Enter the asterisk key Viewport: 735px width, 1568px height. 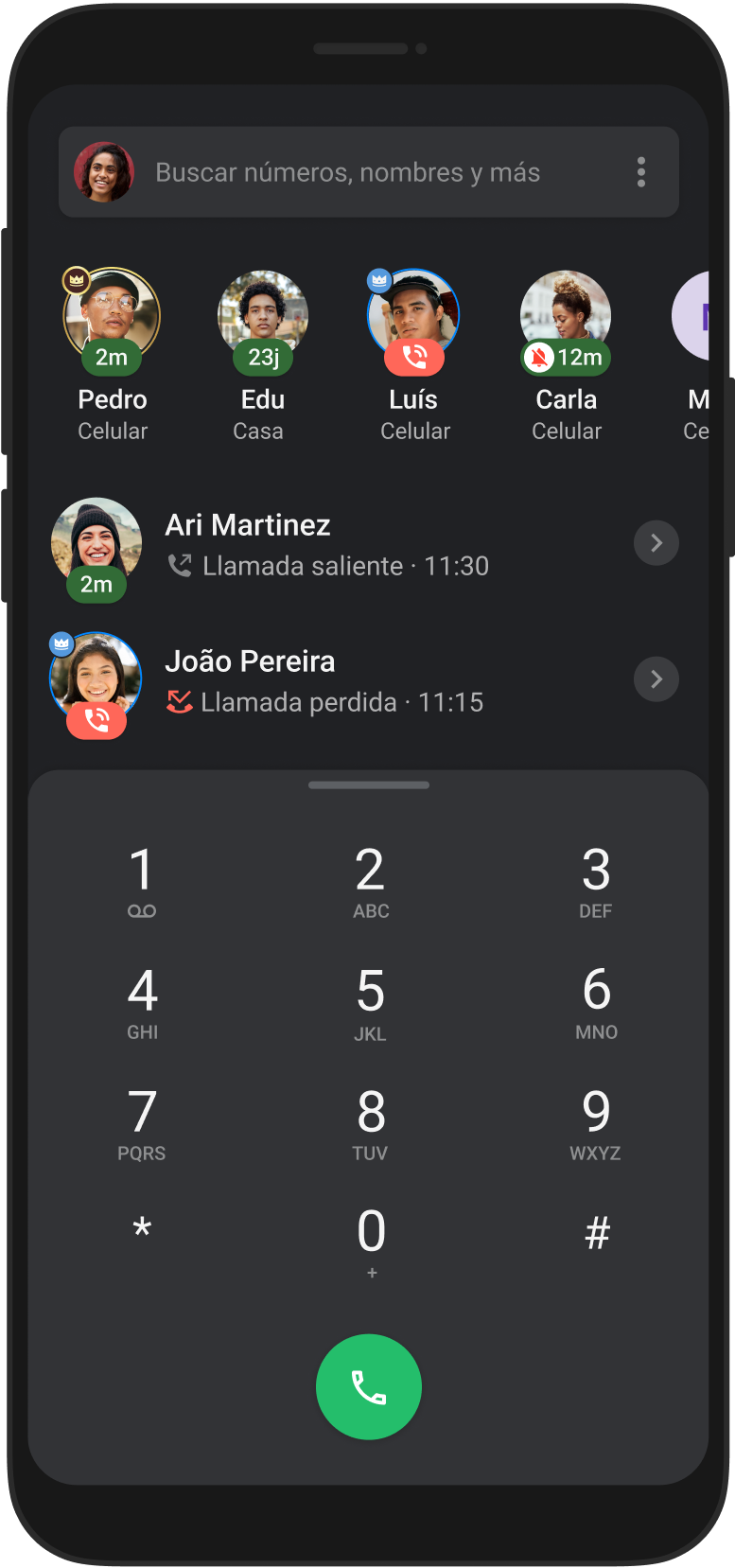click(142, 1232)
